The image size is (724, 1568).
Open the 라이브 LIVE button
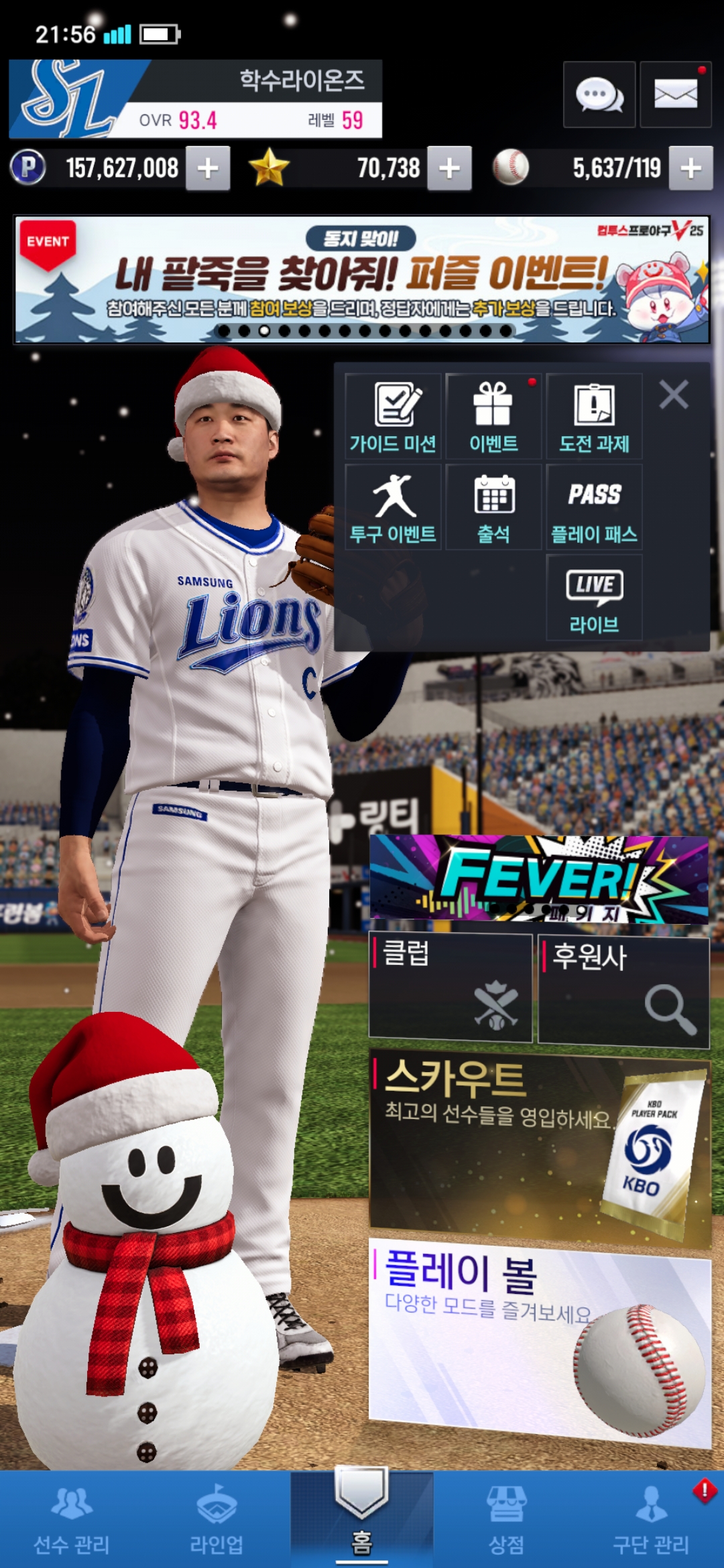click(x=594, y=598)
